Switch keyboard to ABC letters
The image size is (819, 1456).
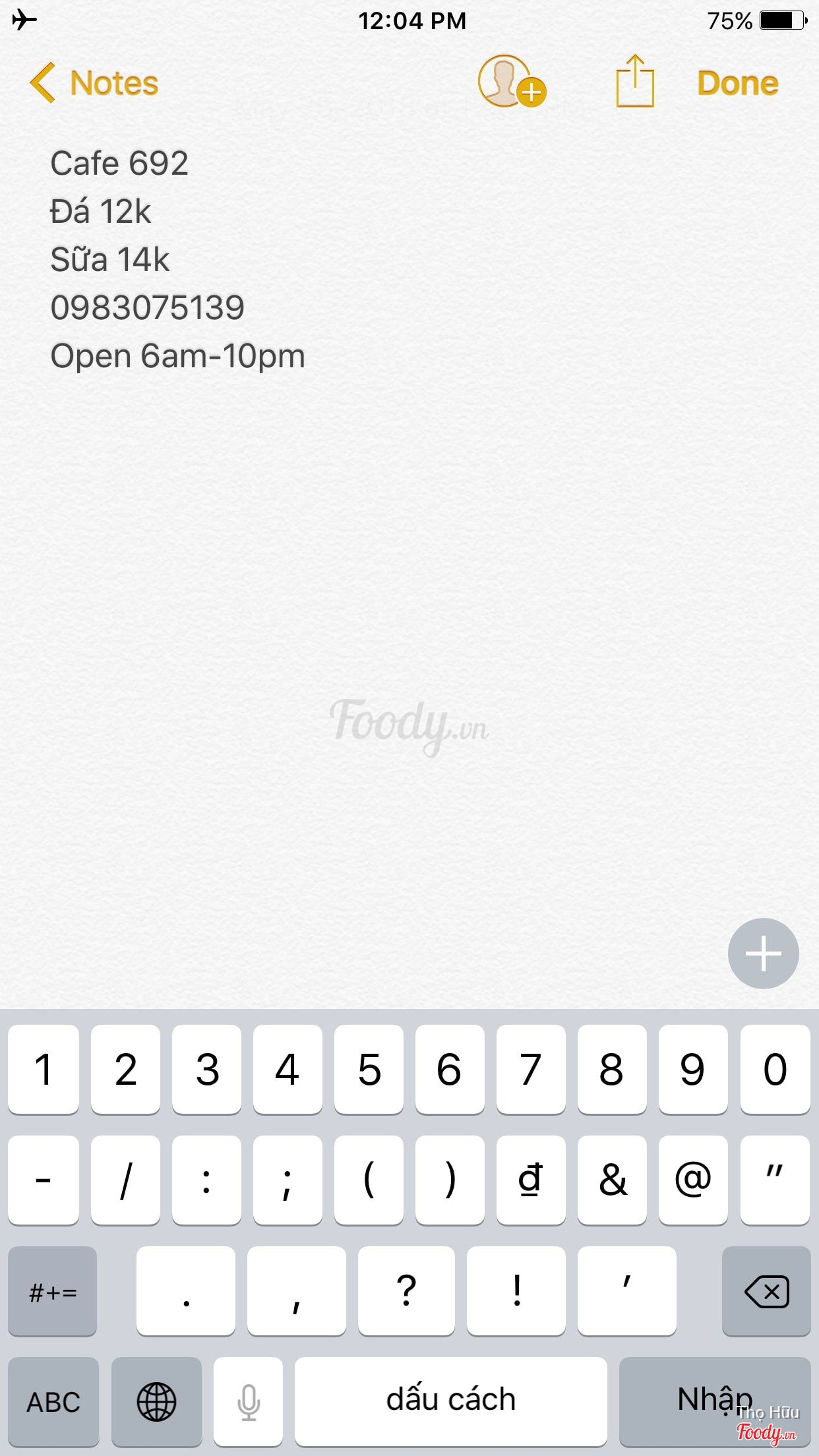[x=53, y=1401]
